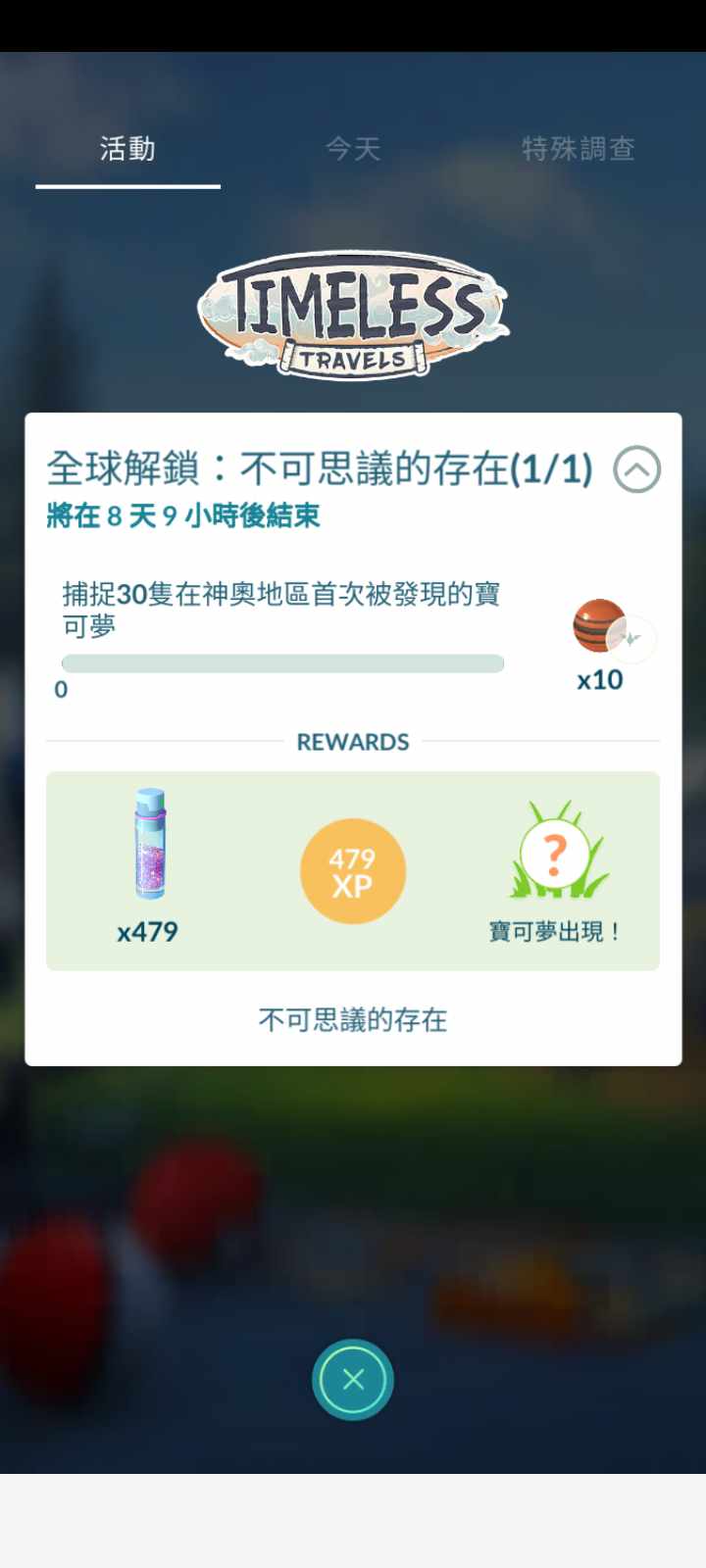Switch to the 今天 tab

click(353, 149)
